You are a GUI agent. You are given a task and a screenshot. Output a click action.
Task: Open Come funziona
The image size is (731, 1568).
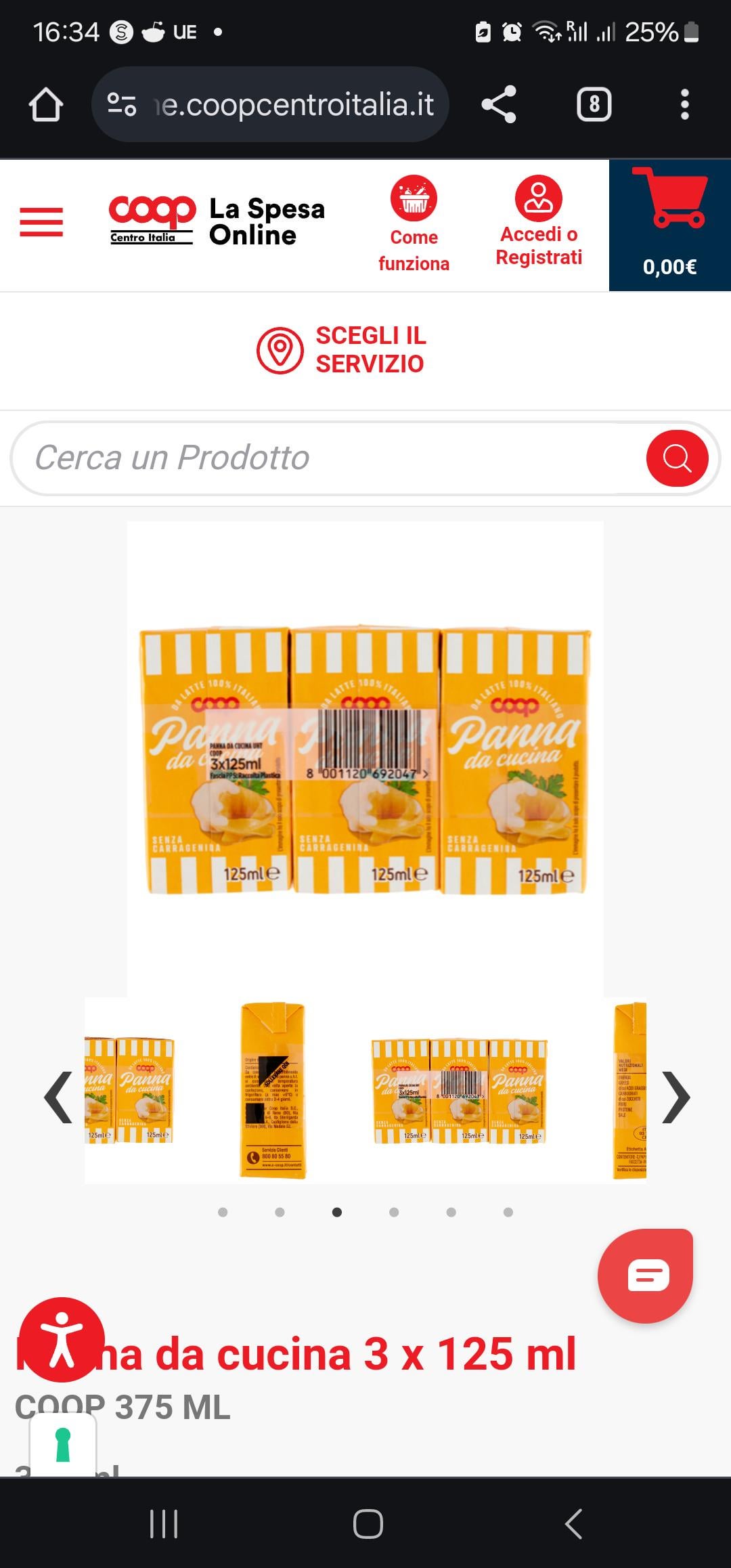[414, 223]
